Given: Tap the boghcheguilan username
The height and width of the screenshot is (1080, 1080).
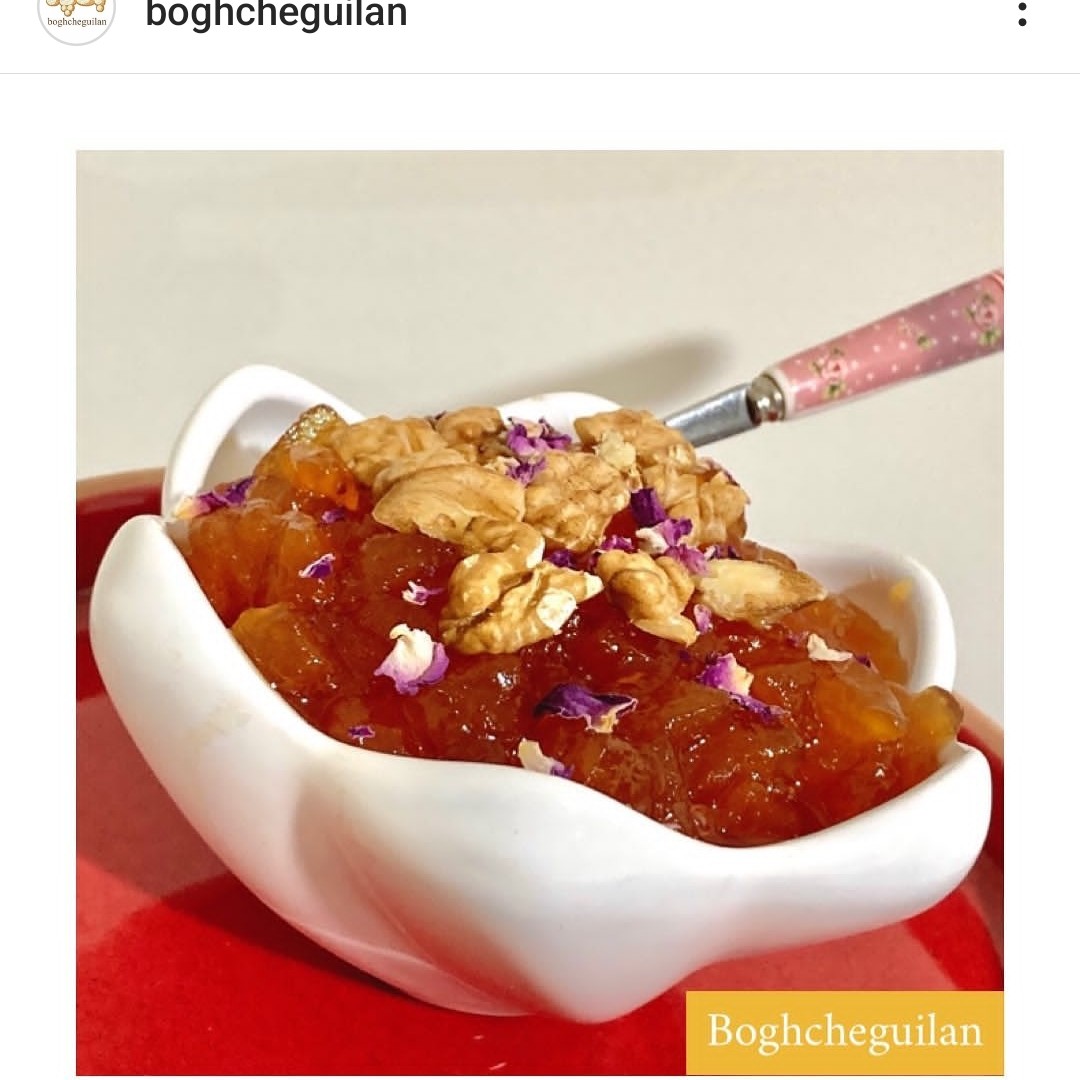Looking at the screenshot, I should [276, 15].
